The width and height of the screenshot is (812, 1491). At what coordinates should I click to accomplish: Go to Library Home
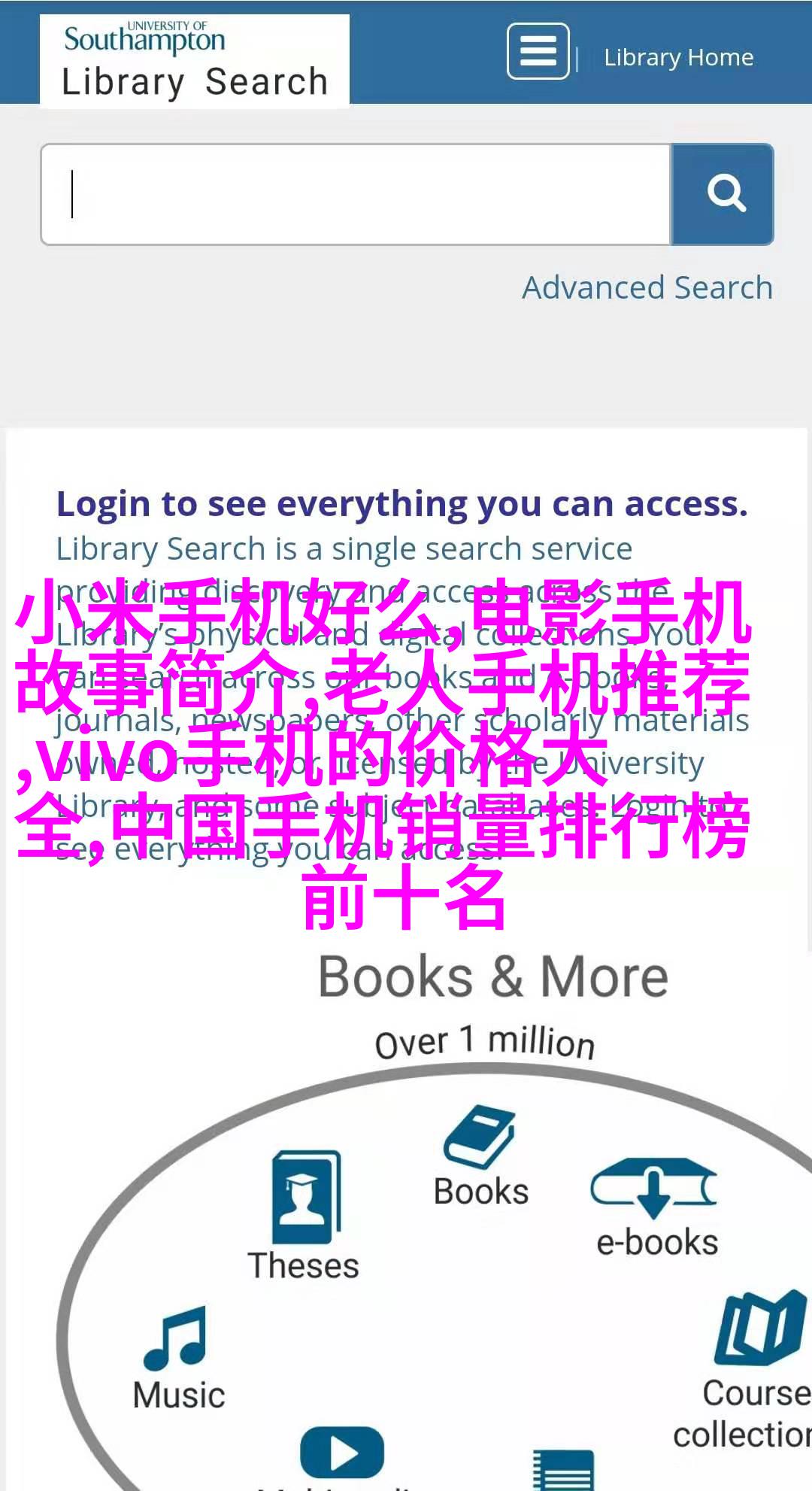coord(678,57)
